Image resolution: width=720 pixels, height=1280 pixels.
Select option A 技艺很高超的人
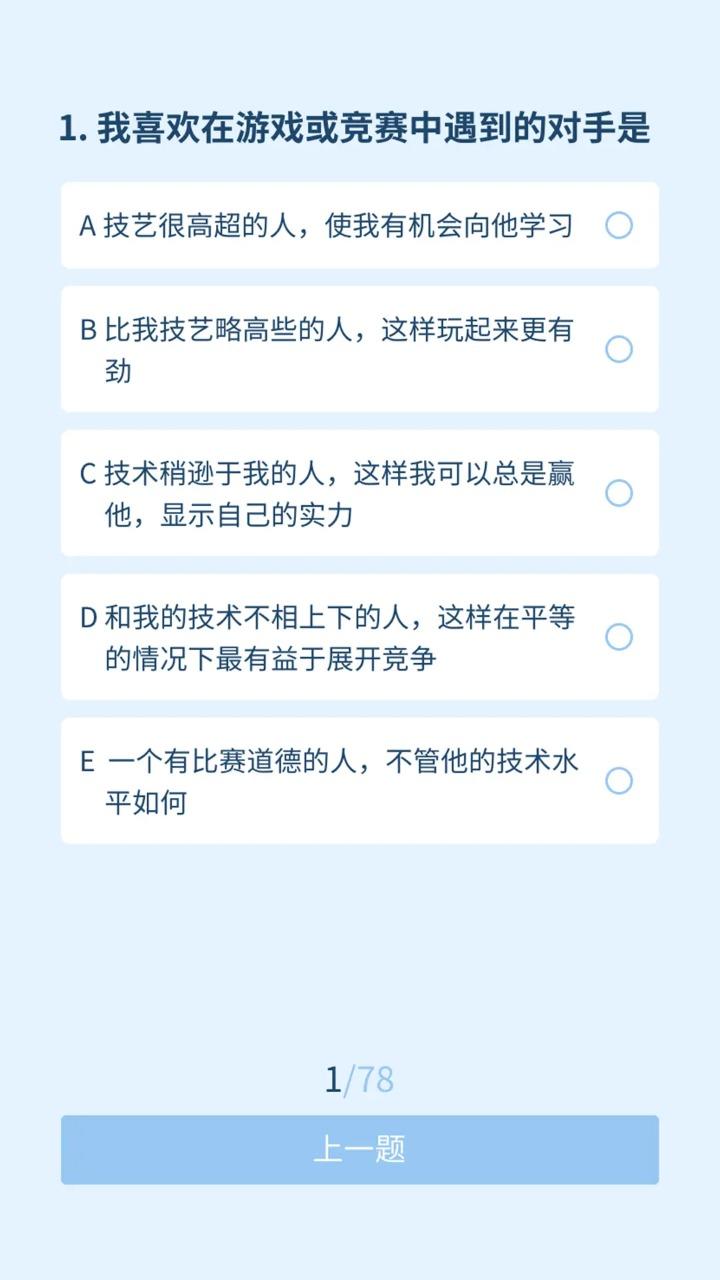pos(618,225)
